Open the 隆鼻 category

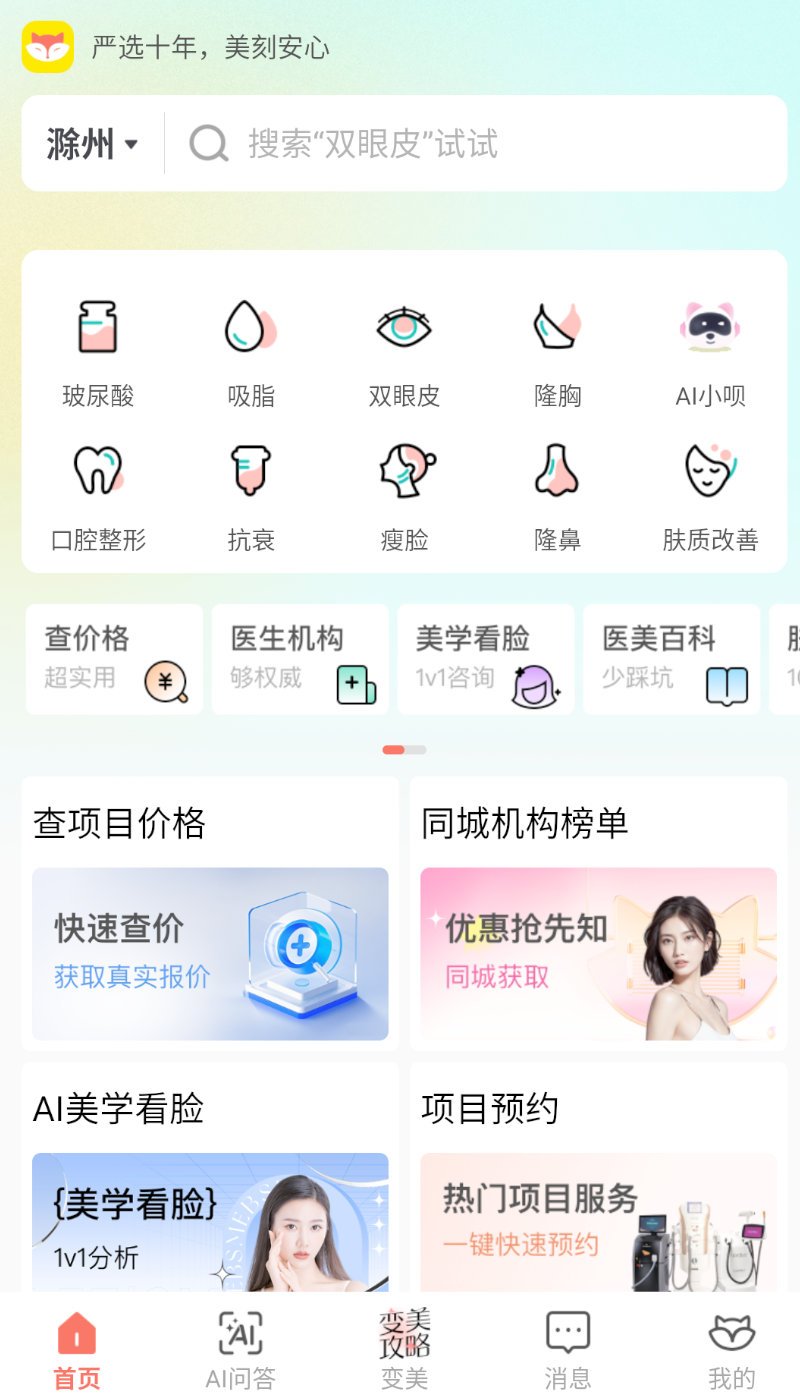(557, 497)
